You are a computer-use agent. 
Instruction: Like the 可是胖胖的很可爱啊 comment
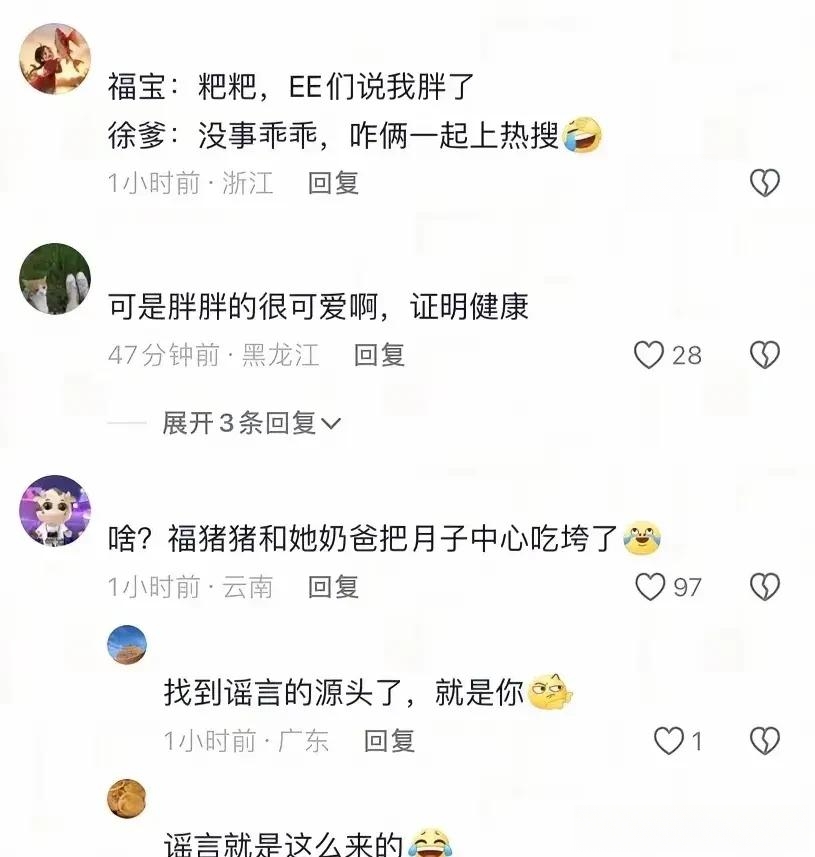pyautogui.click(x=651, y=355)
